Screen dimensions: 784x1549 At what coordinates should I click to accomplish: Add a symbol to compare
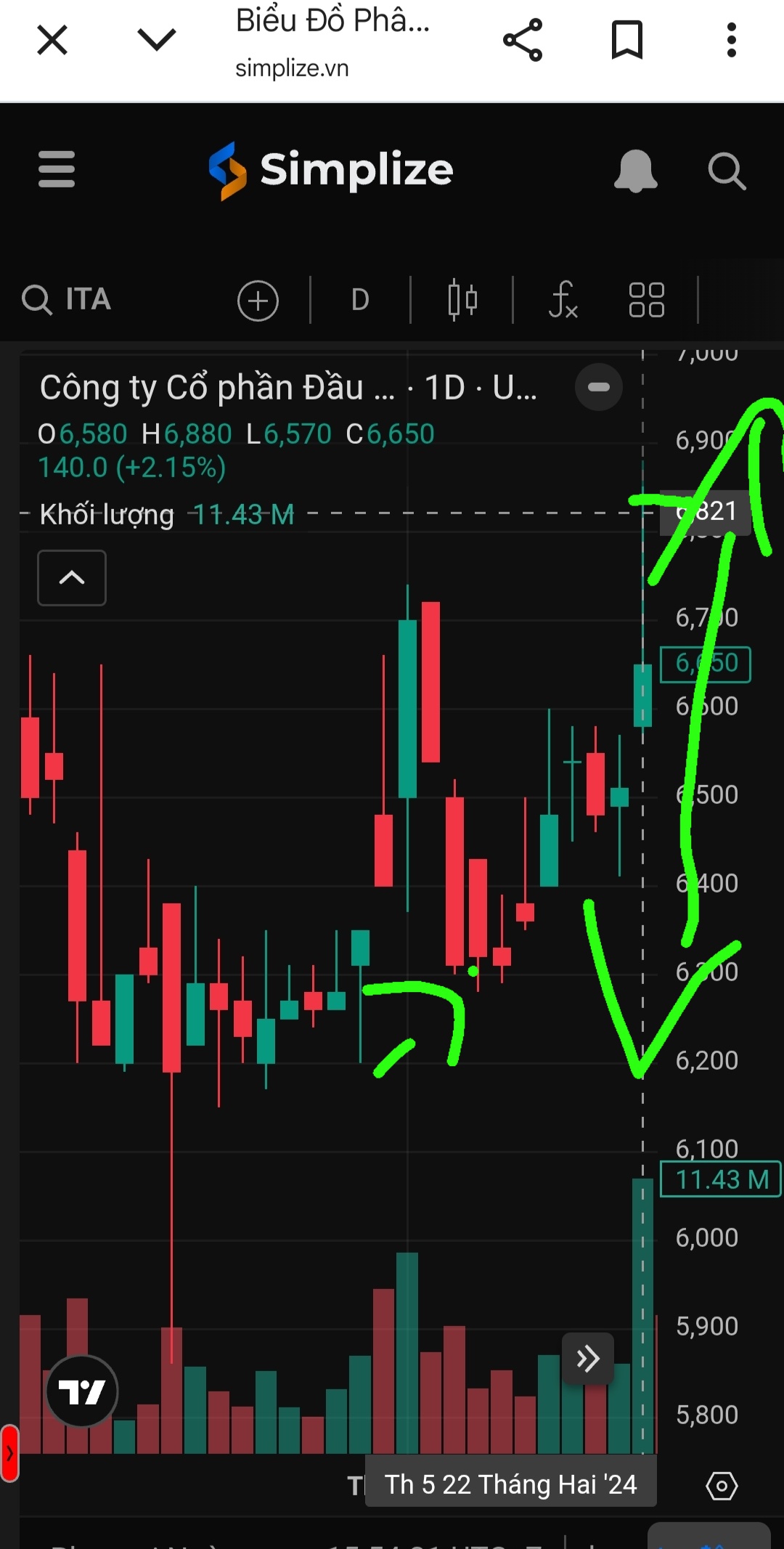pos(258,300)
